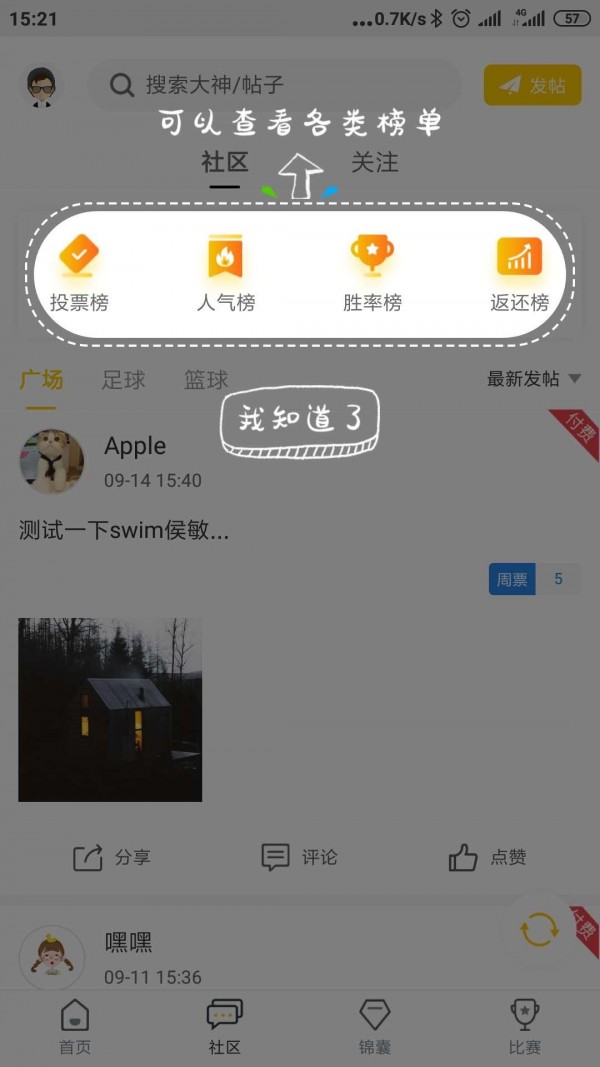
Task: Open the 比赛 bottom tab
Action: [524, 1028]
